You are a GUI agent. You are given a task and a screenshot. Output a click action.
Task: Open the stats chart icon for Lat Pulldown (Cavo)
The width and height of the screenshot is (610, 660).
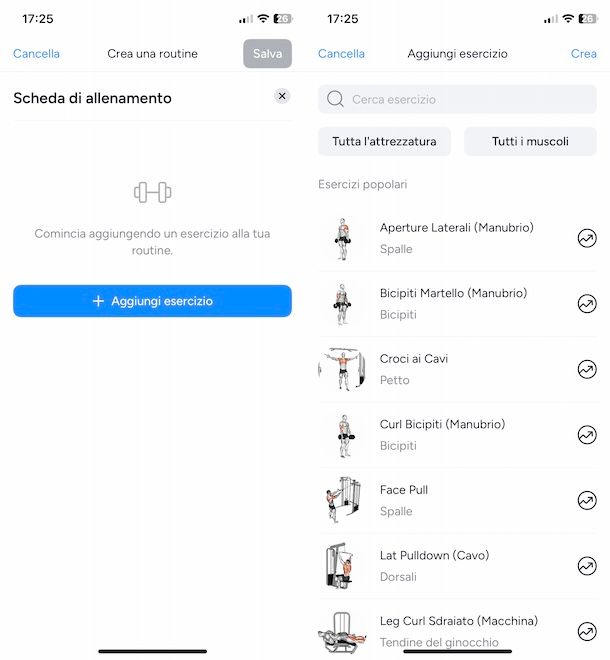[587, 566]
